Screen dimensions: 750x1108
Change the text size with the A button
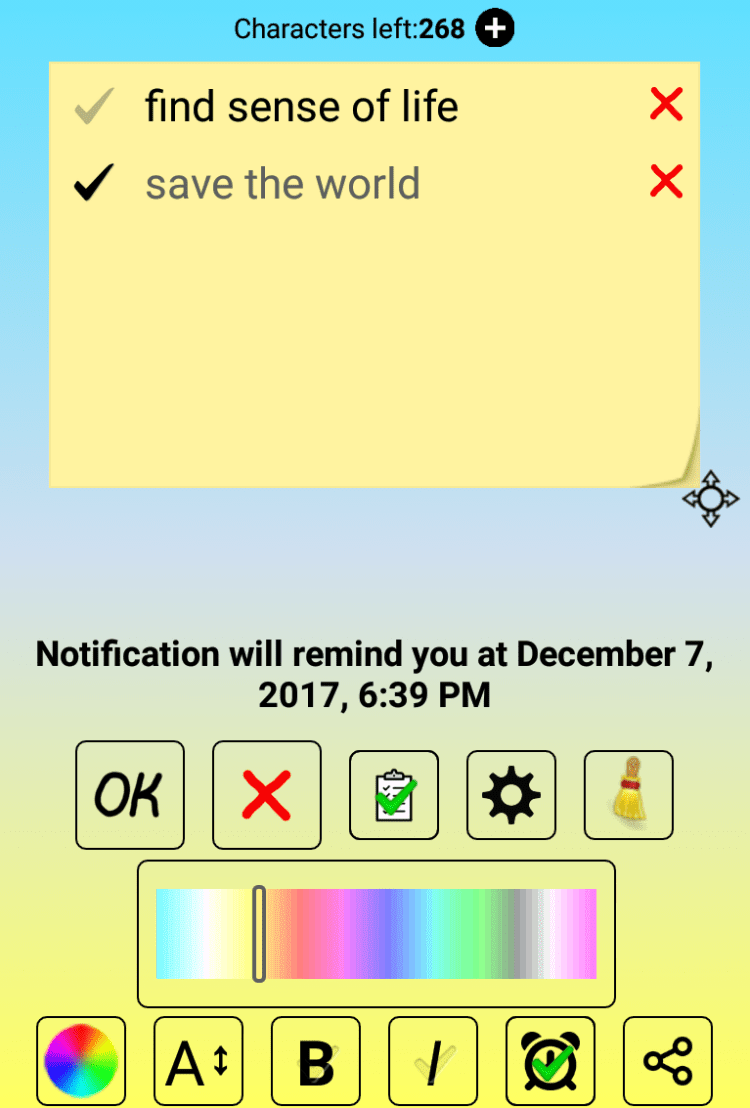[198, 1061]
